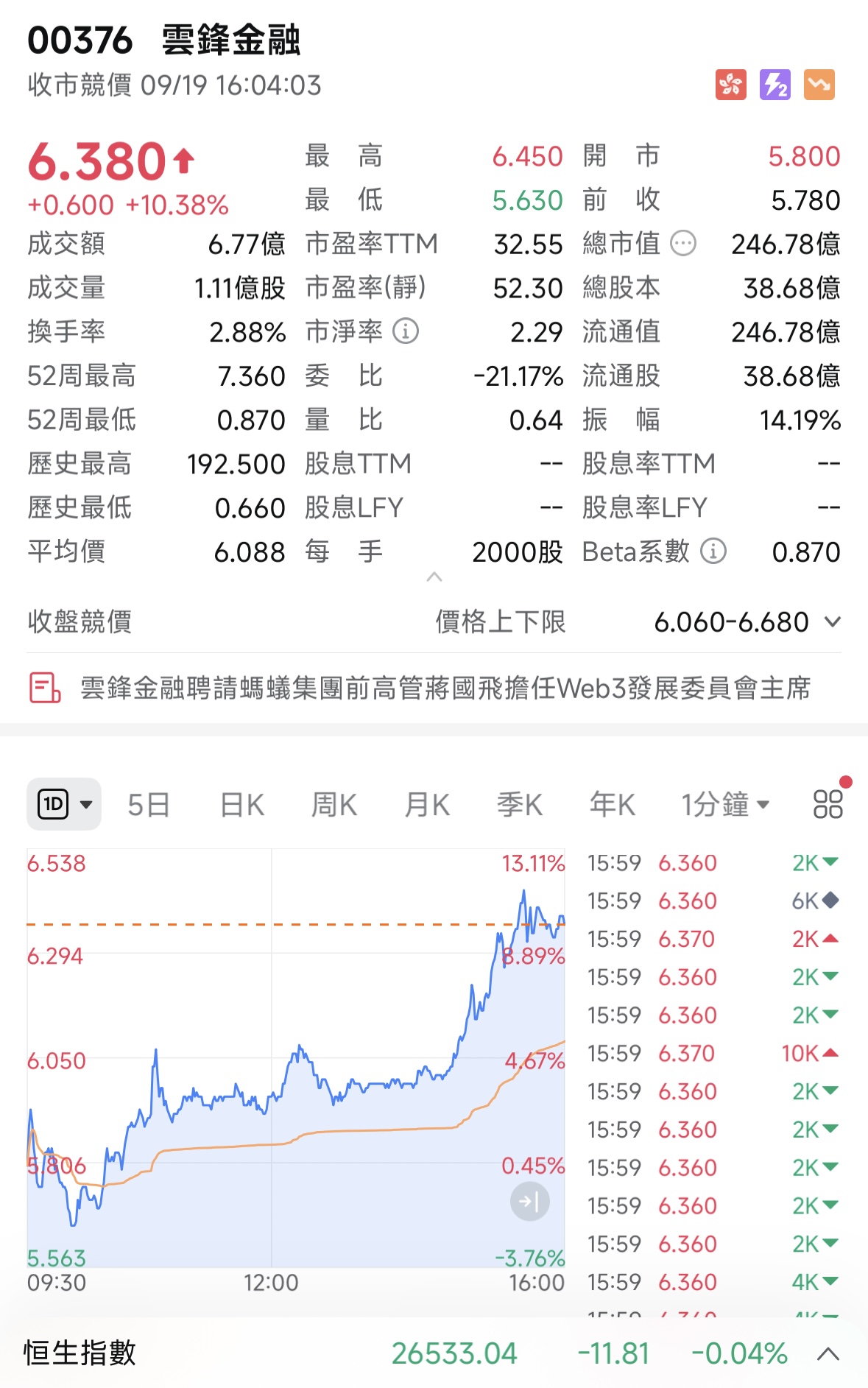This screenshot has height=1388, width=868.
Task: Switch to the 月K chart tab
Action: (x=427, y=805)
